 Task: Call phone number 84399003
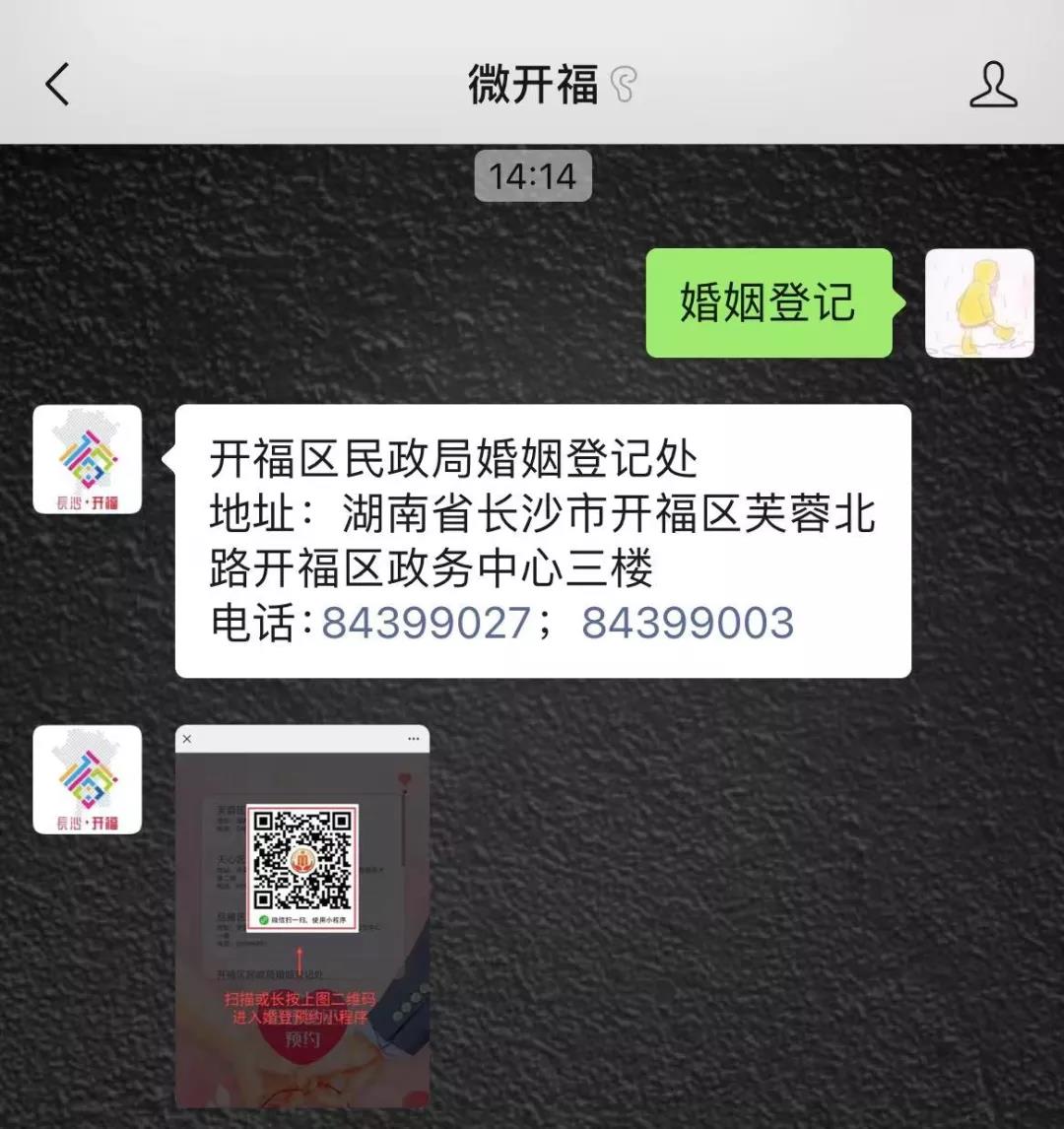(687, 623)
